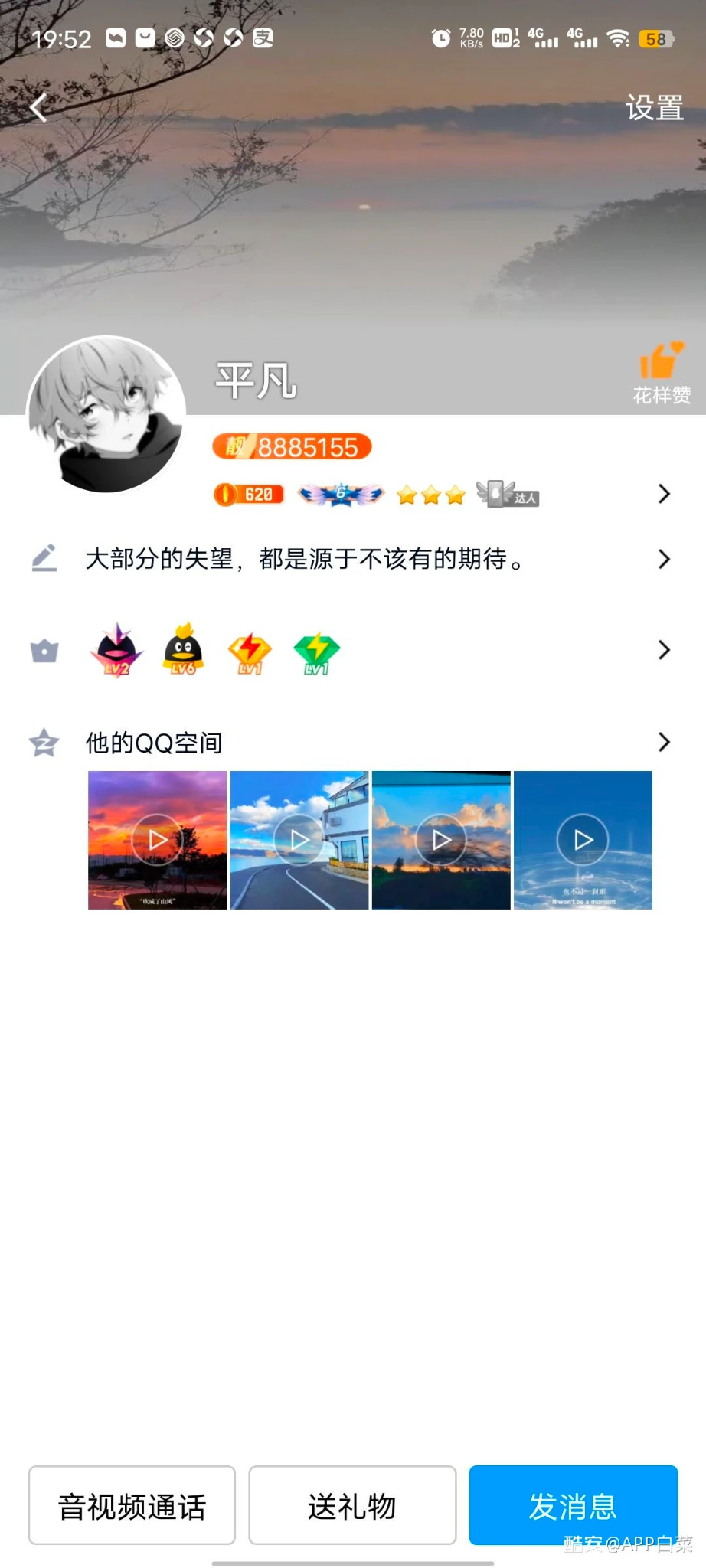The width and height of the screenshot is (706, 1568).
Task: Start a 音视频通话 call
Action: (x=132, y=1506)
